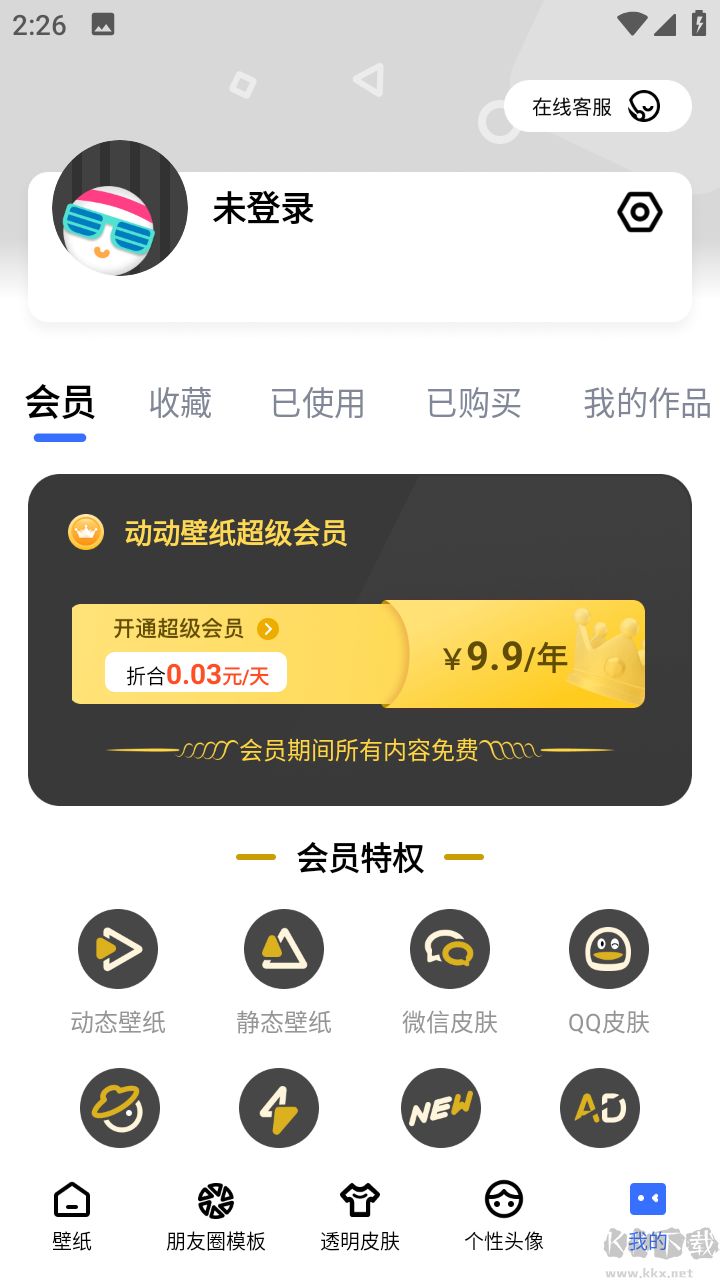720x1280 pixels.
Task: Select the 动态壁纸 privilege icon
Action: 118,948
